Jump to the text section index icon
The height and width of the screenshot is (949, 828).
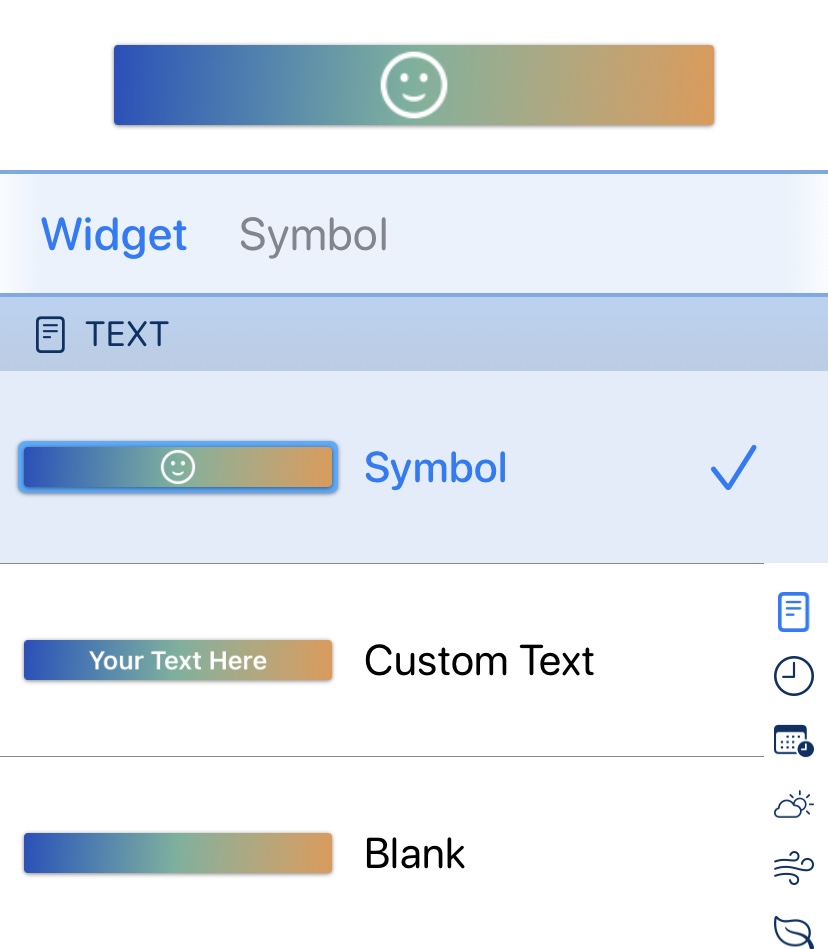793,612
